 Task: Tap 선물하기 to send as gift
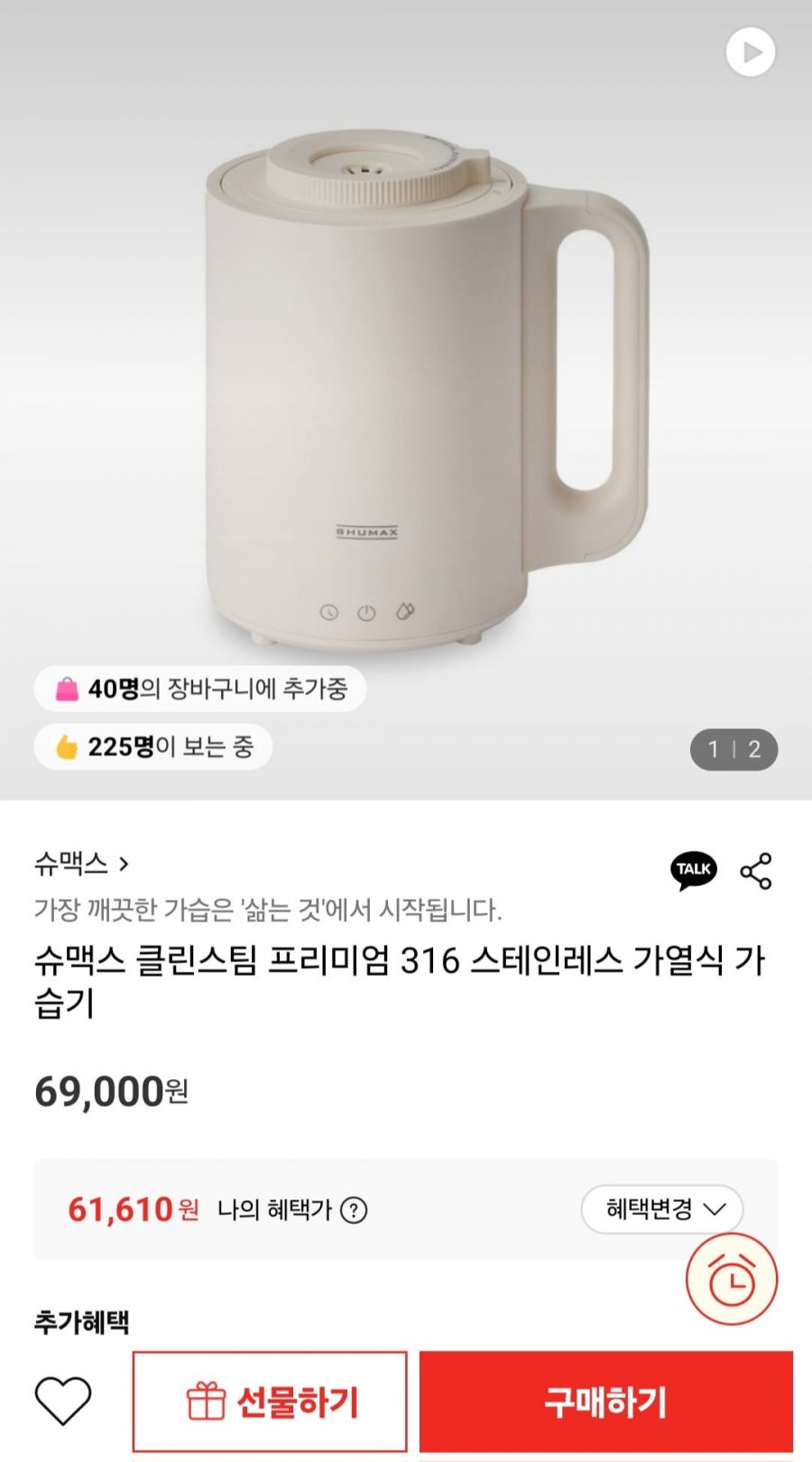(x=270, y=1402)
